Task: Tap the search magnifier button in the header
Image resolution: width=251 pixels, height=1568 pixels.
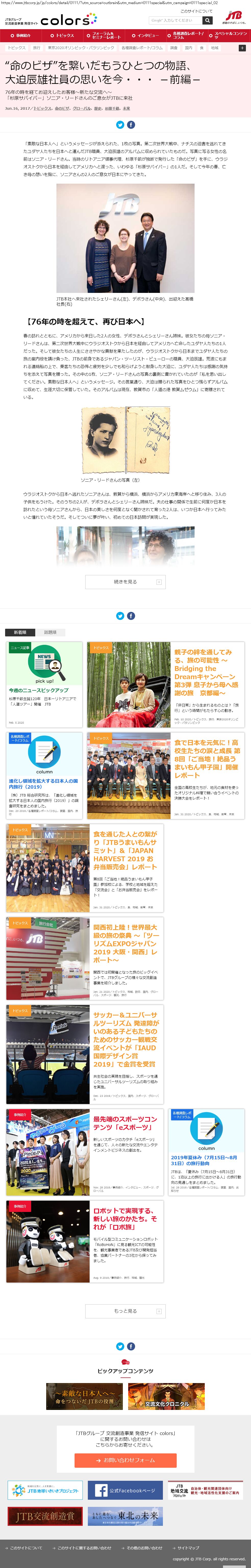Action: pos(207,20)
